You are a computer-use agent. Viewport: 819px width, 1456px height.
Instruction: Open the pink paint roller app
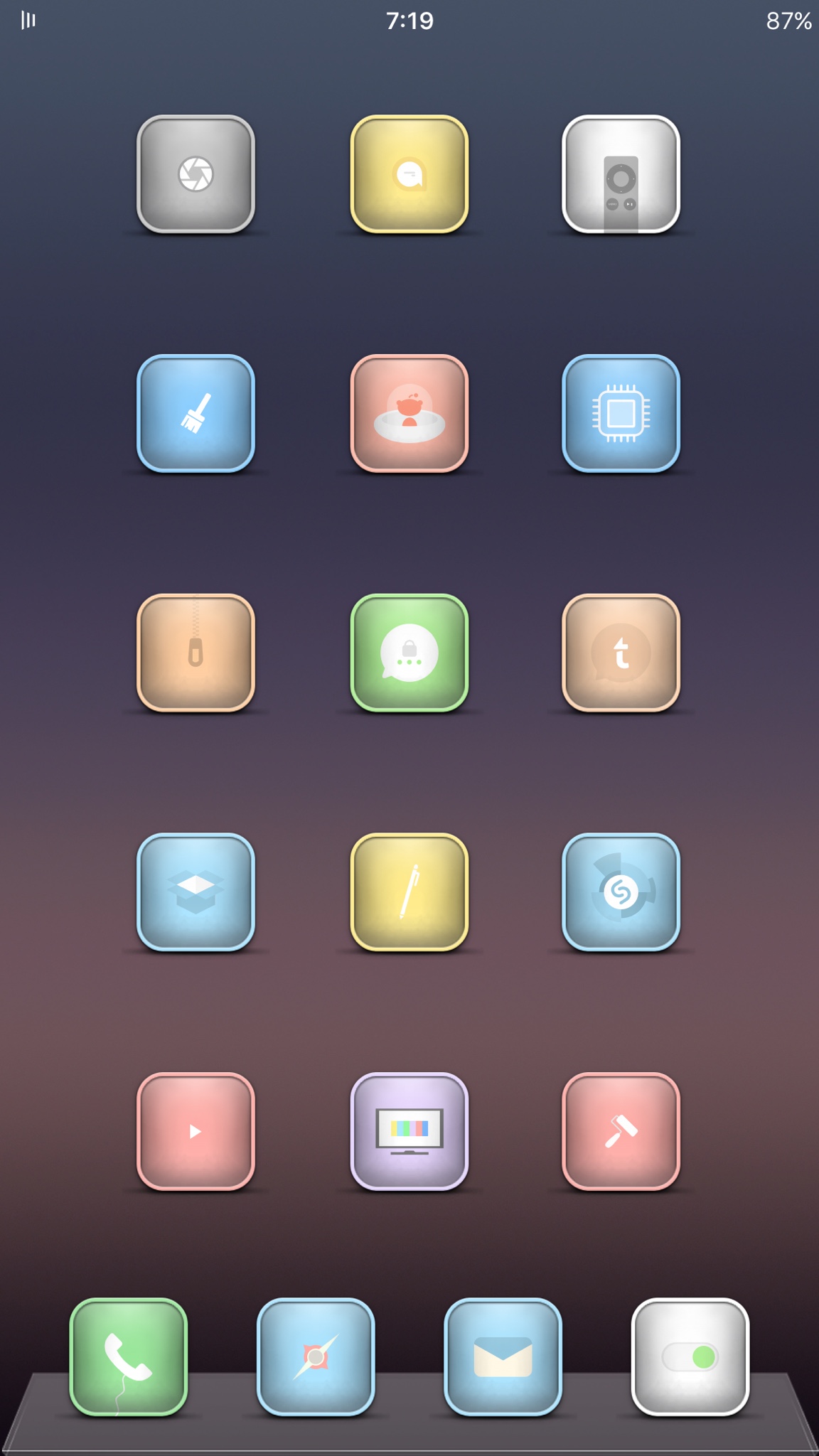coord(621,1131)
